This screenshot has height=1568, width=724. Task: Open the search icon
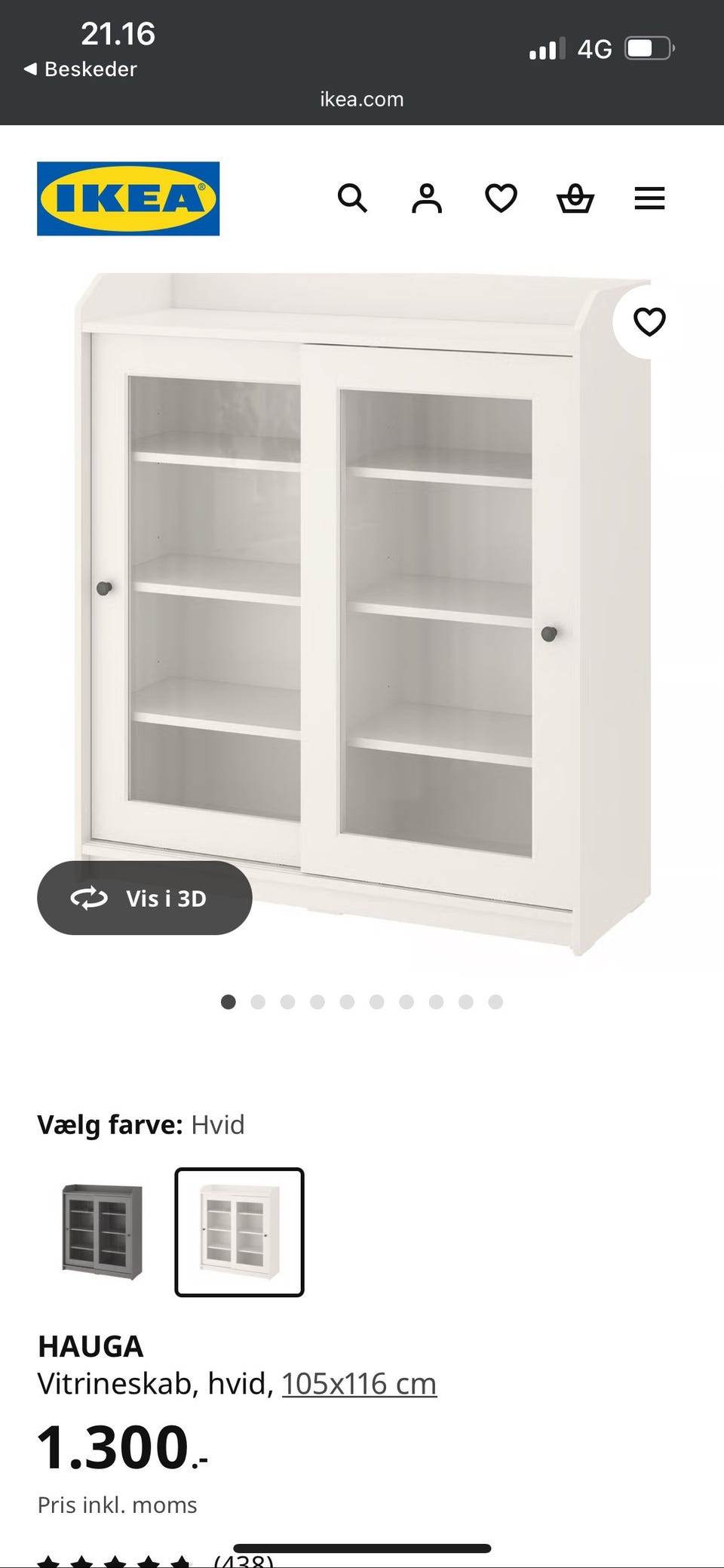353,198
